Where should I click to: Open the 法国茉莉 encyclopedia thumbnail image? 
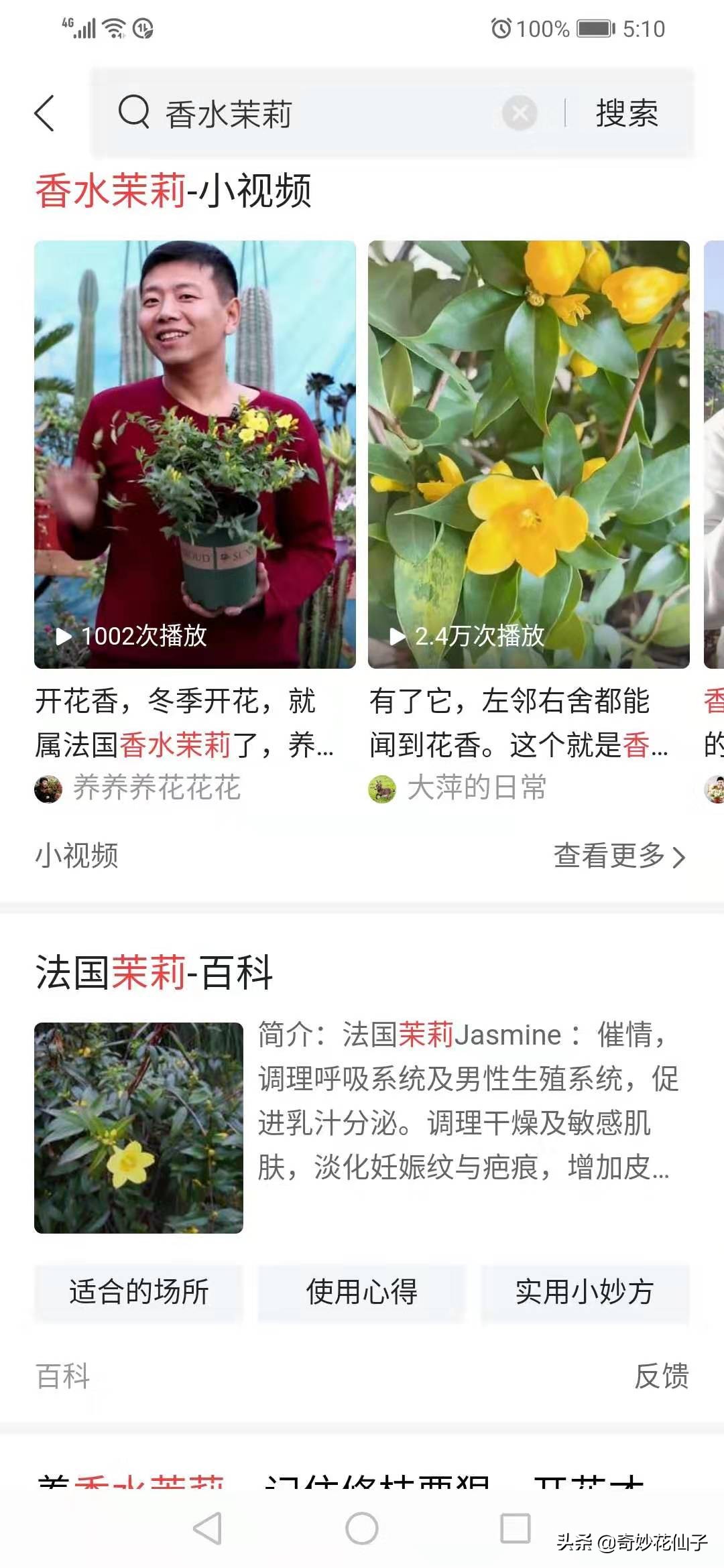(139, 1126)
